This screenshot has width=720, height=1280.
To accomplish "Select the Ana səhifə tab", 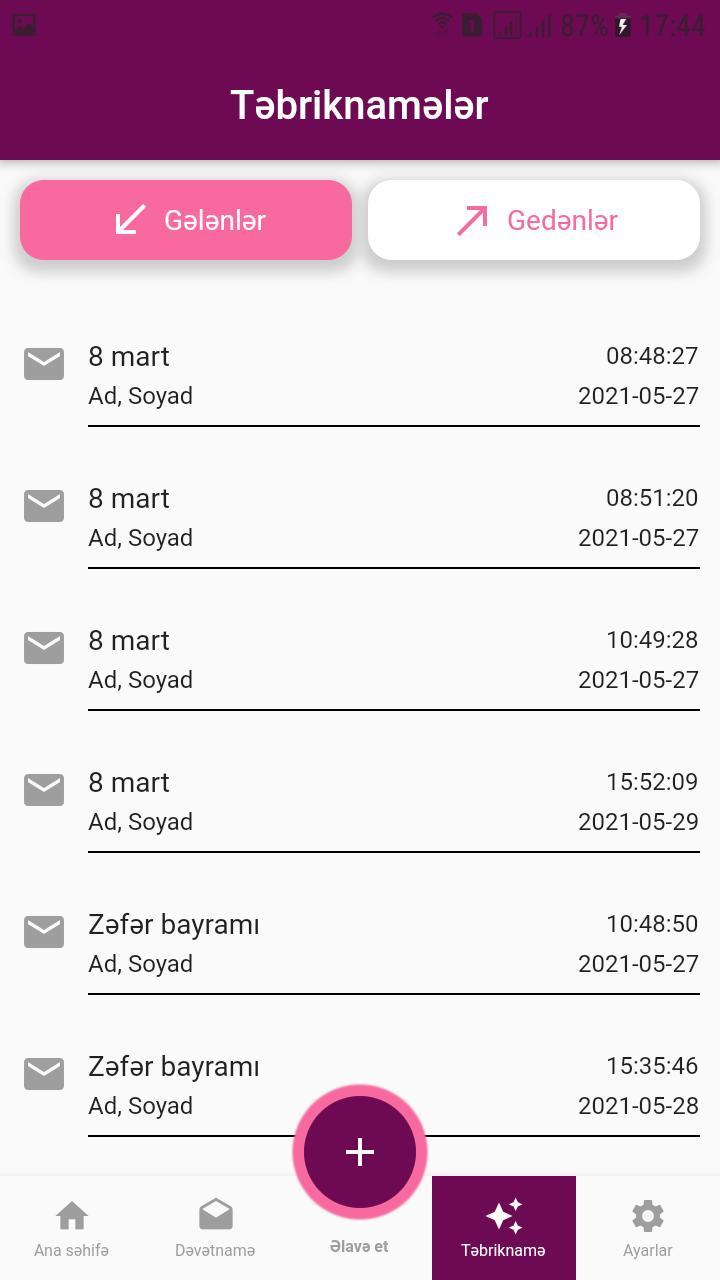I will [x=71, y=1228].
